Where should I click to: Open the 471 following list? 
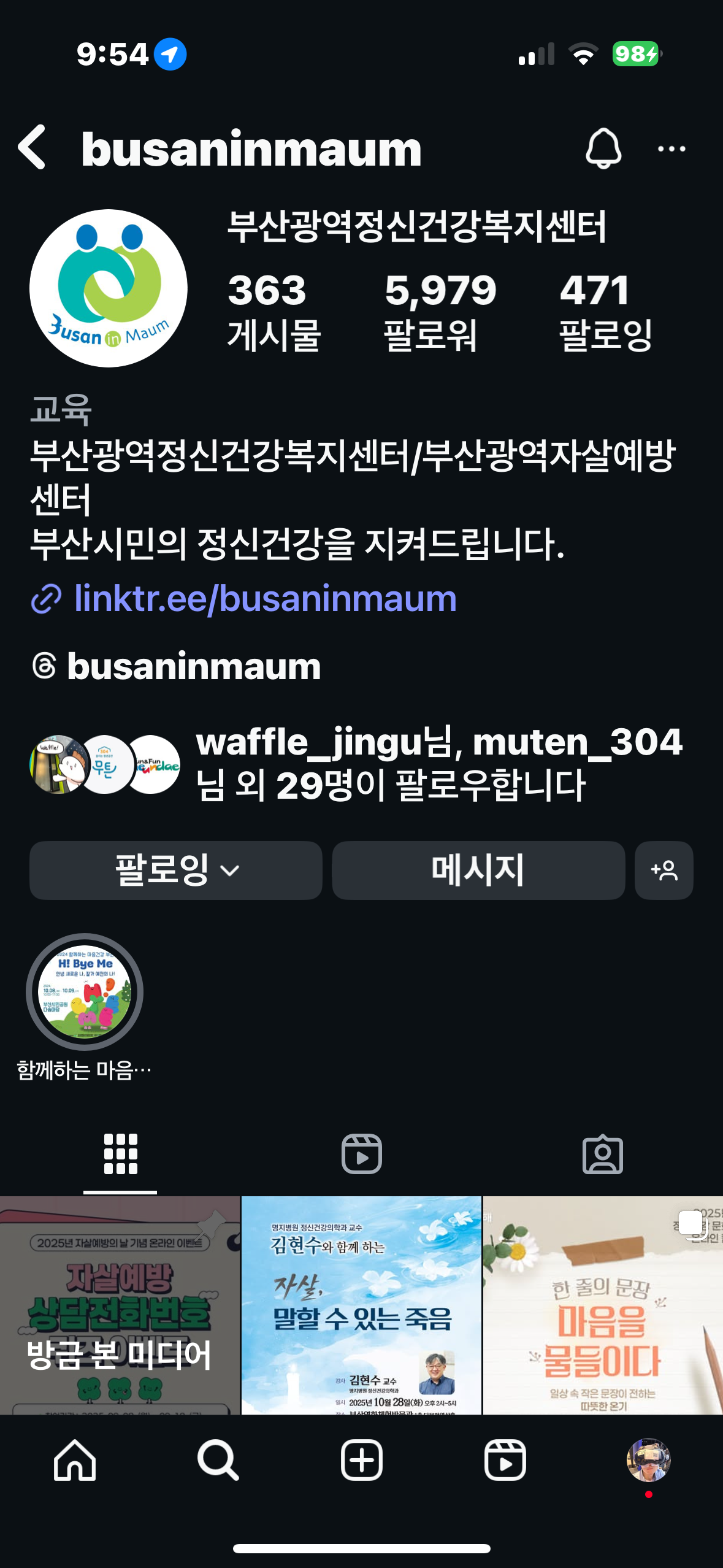click(605, 312)
